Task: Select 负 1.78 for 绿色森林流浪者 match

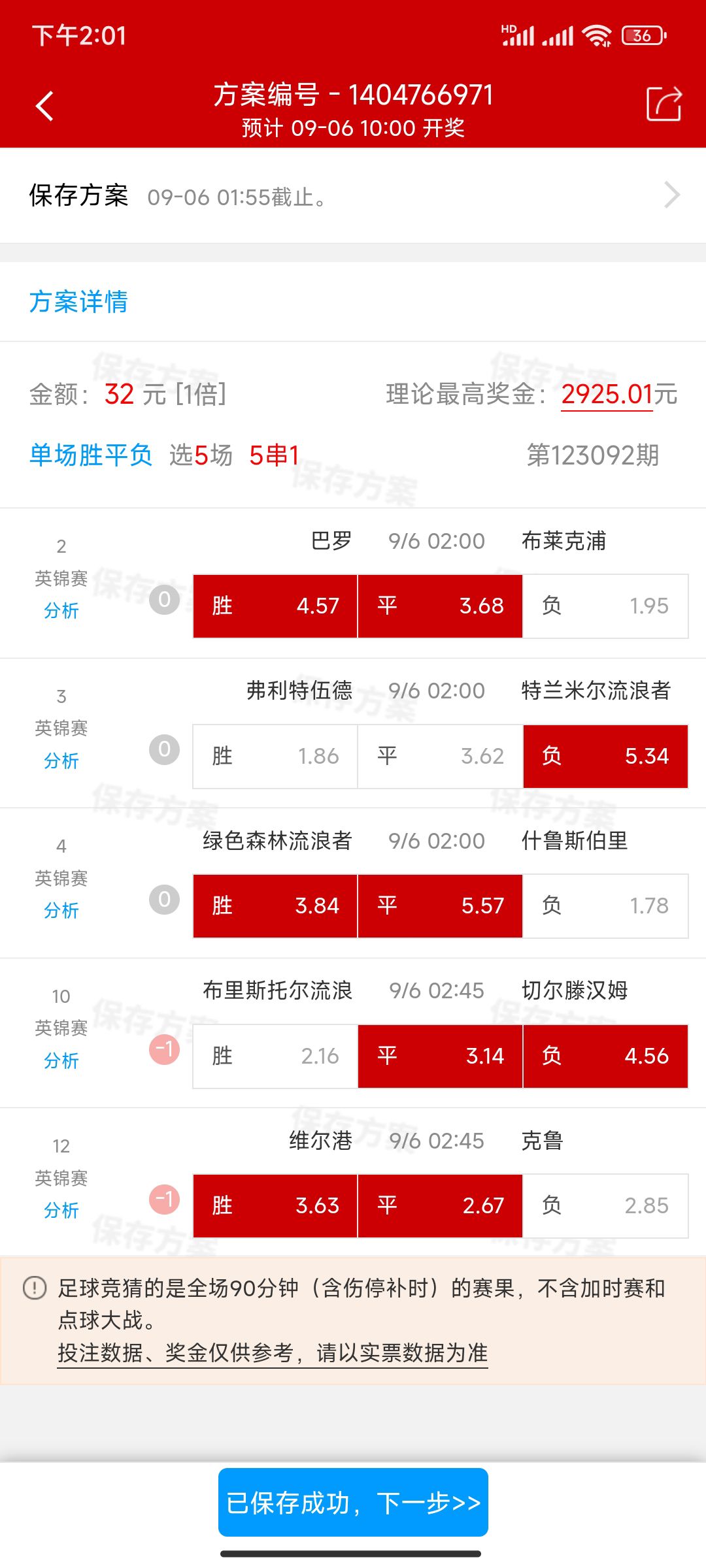Action: coord(605,906)
